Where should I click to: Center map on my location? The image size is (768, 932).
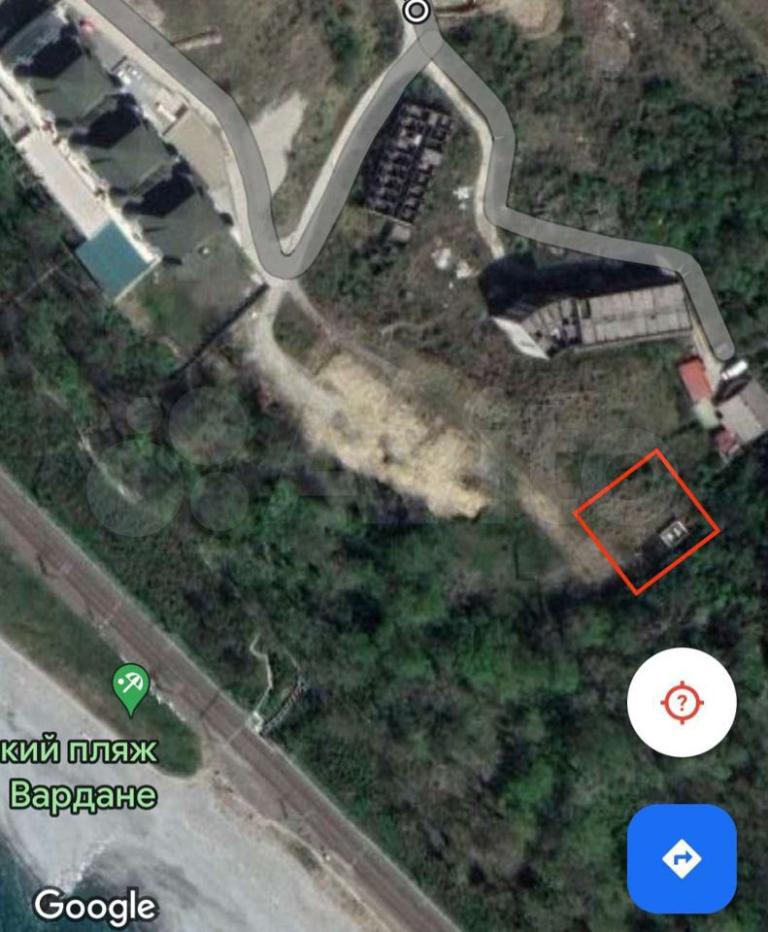coord(681,702)
